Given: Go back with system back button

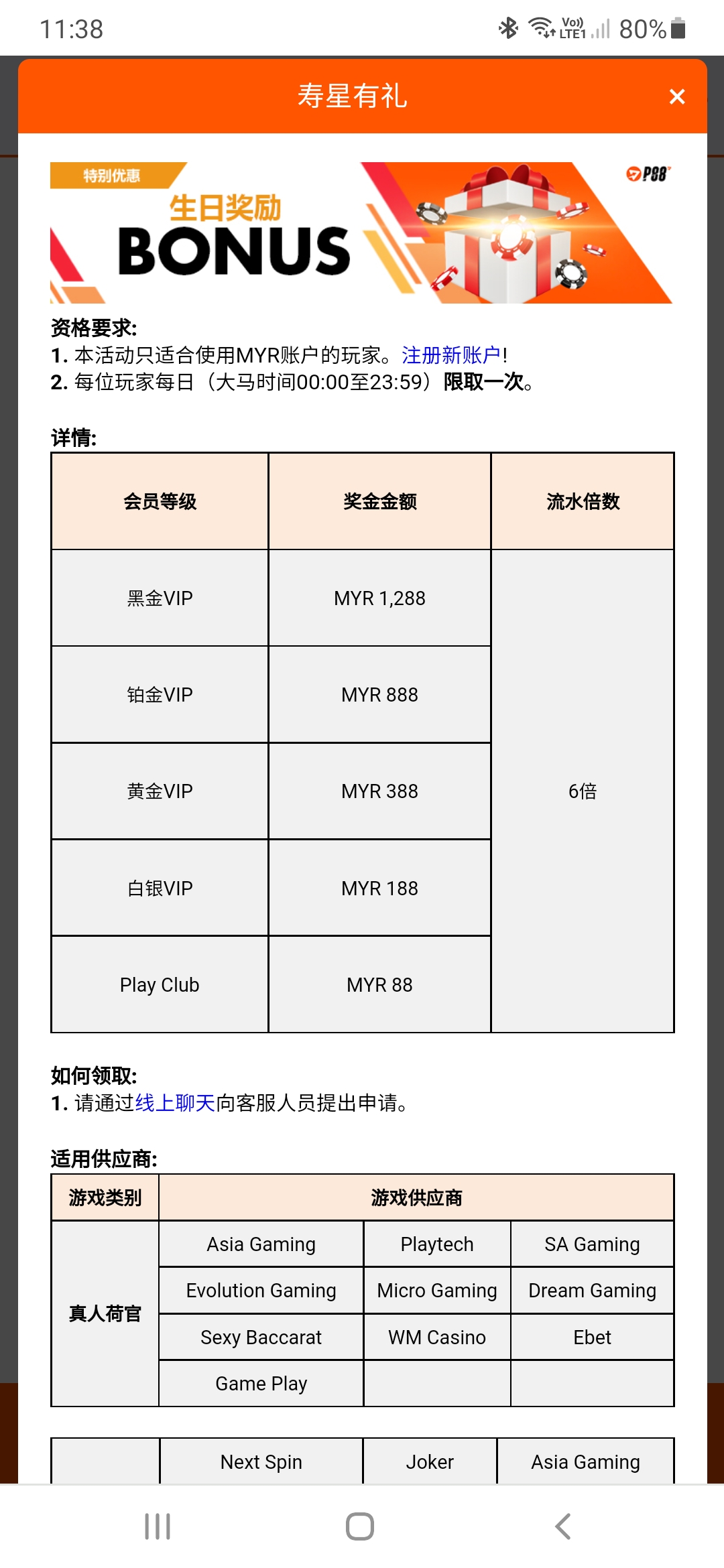Looking at the screenshot, I should tap(563, 1526).
